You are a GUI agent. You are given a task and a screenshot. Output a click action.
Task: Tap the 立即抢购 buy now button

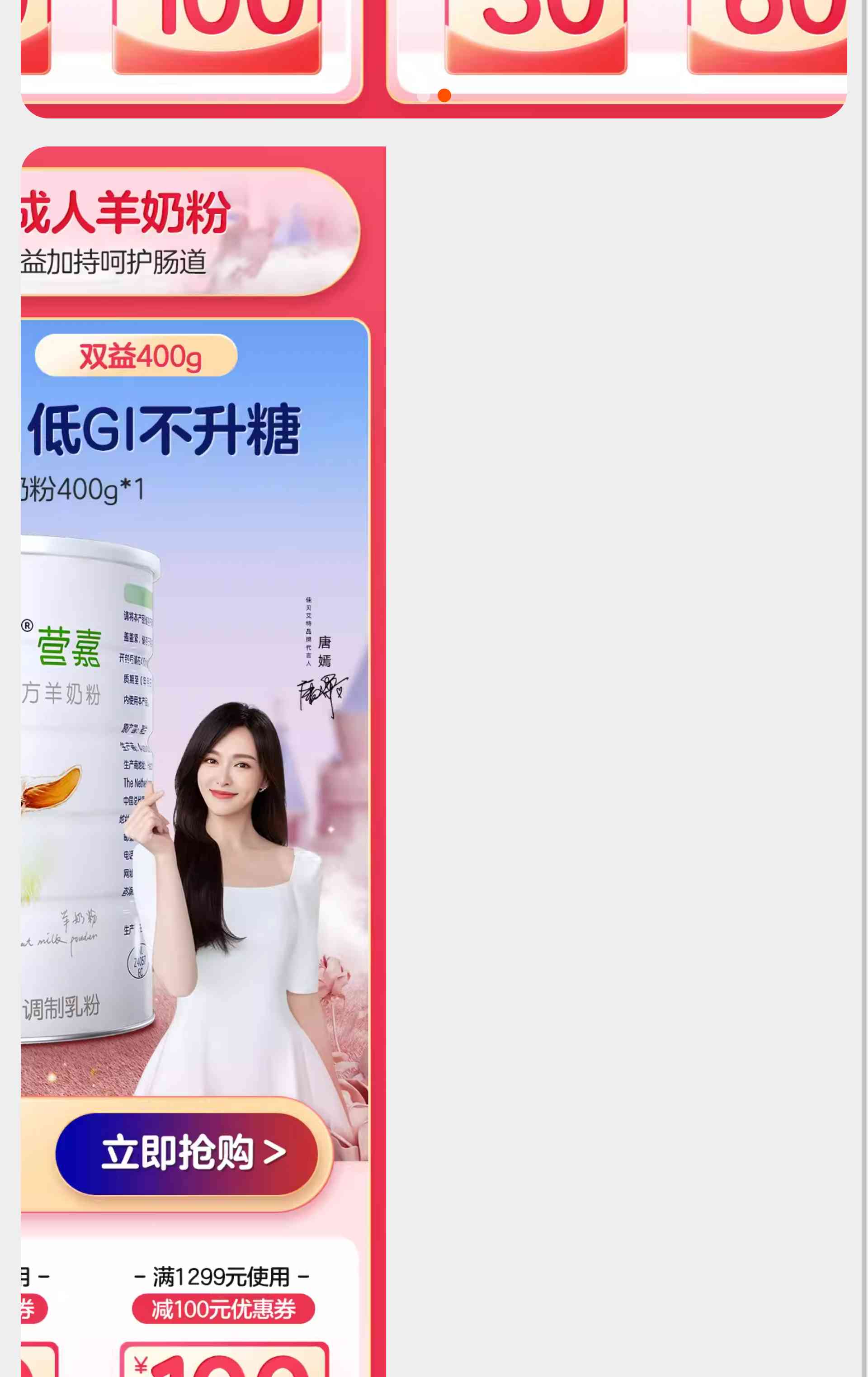coord(186,1153)
